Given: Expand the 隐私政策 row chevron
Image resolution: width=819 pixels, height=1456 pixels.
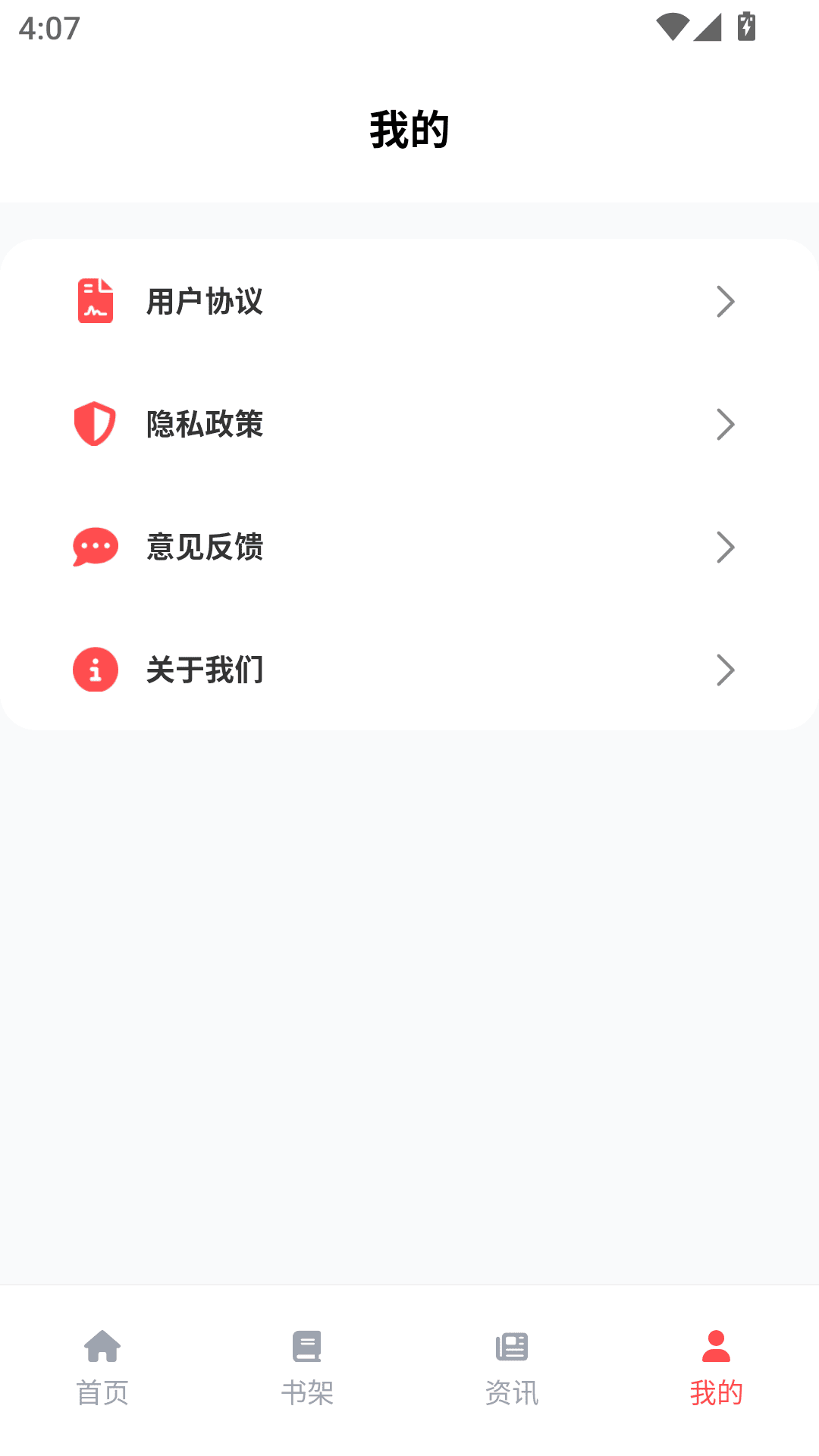Looking at the screenshot, I should pyautogui.click(x=725, y=424).
